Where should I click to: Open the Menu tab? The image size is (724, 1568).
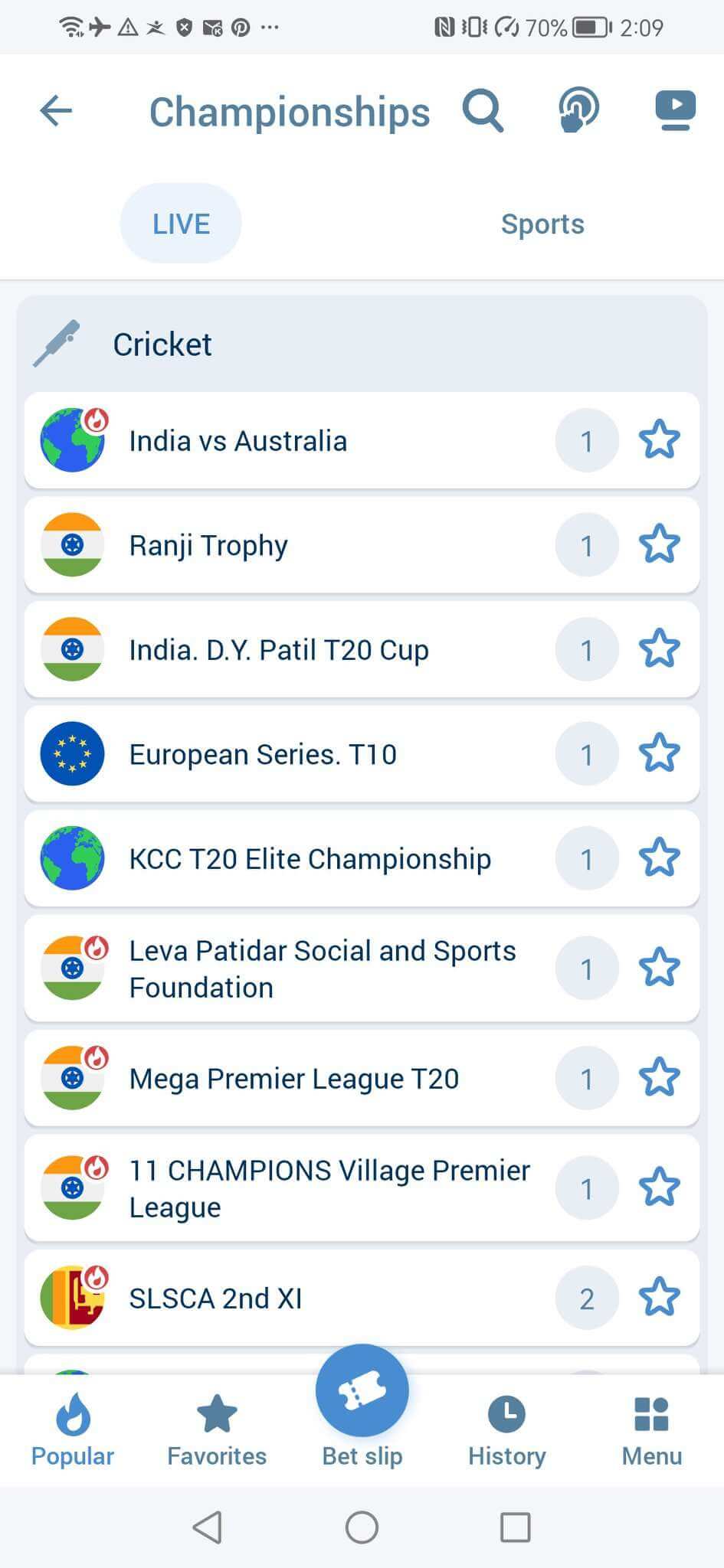point(651,1430)
